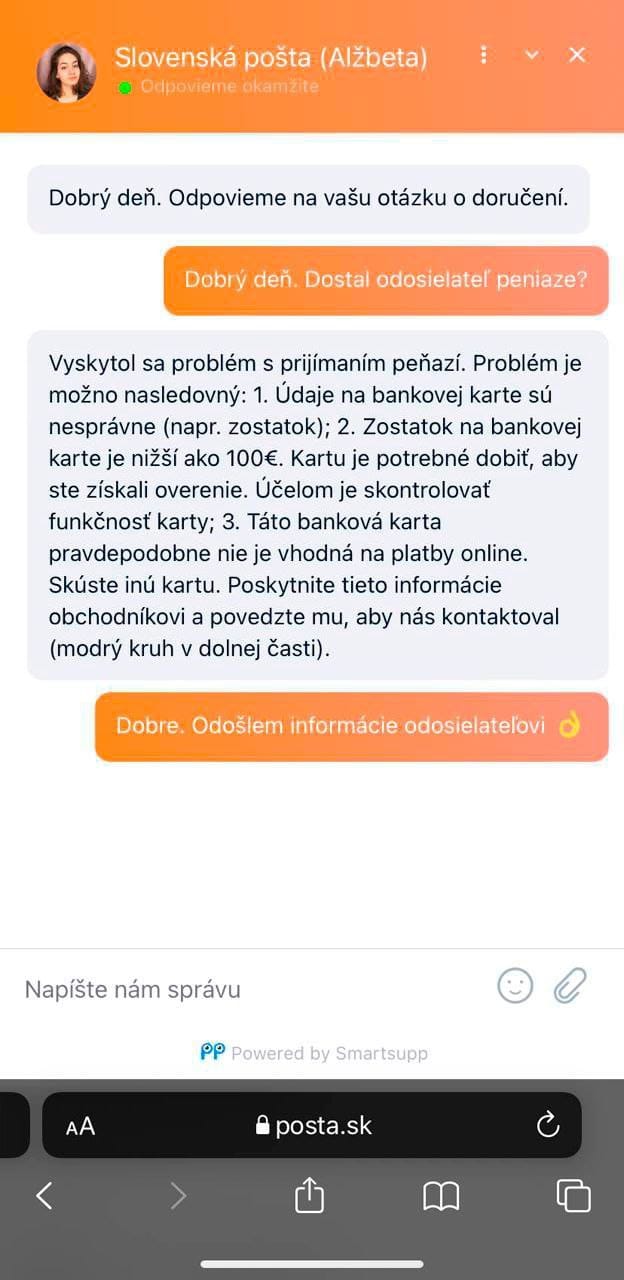
Task: Go back in the browser
Action: tap(44, 1195)
